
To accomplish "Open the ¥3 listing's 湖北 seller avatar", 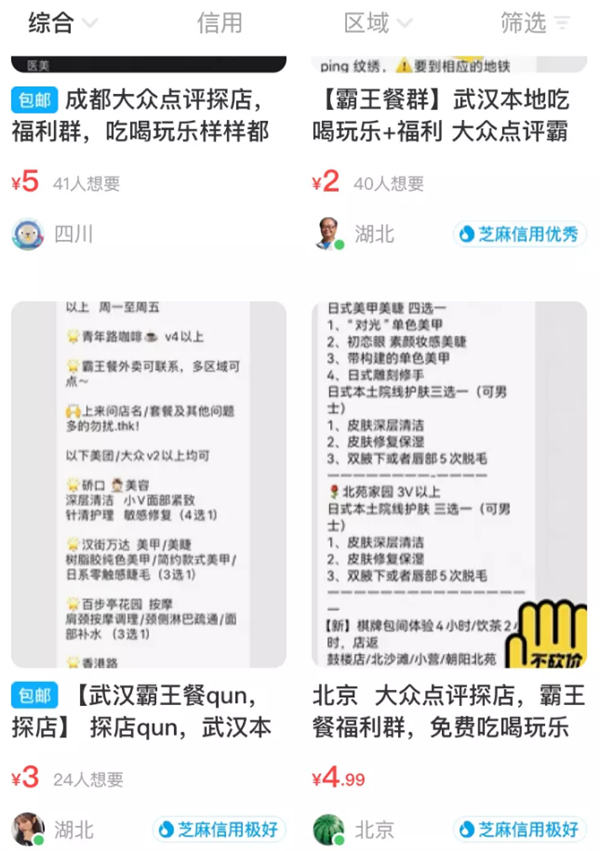I will click(27, 830).
